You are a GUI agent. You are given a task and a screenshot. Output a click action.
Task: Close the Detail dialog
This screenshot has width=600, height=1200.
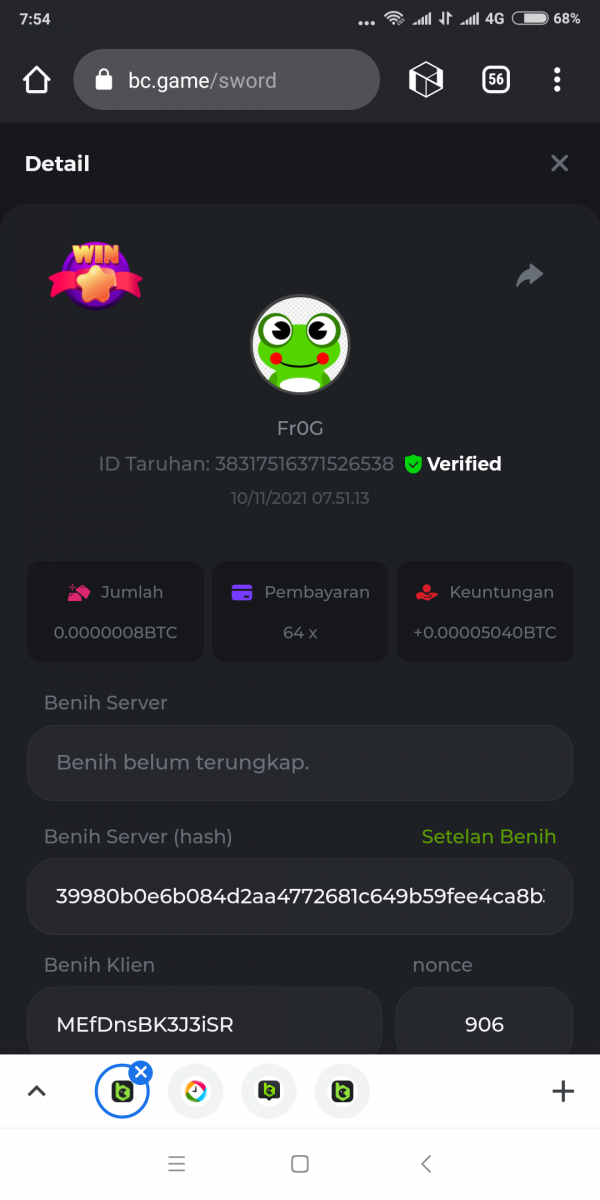click(559, 163)
